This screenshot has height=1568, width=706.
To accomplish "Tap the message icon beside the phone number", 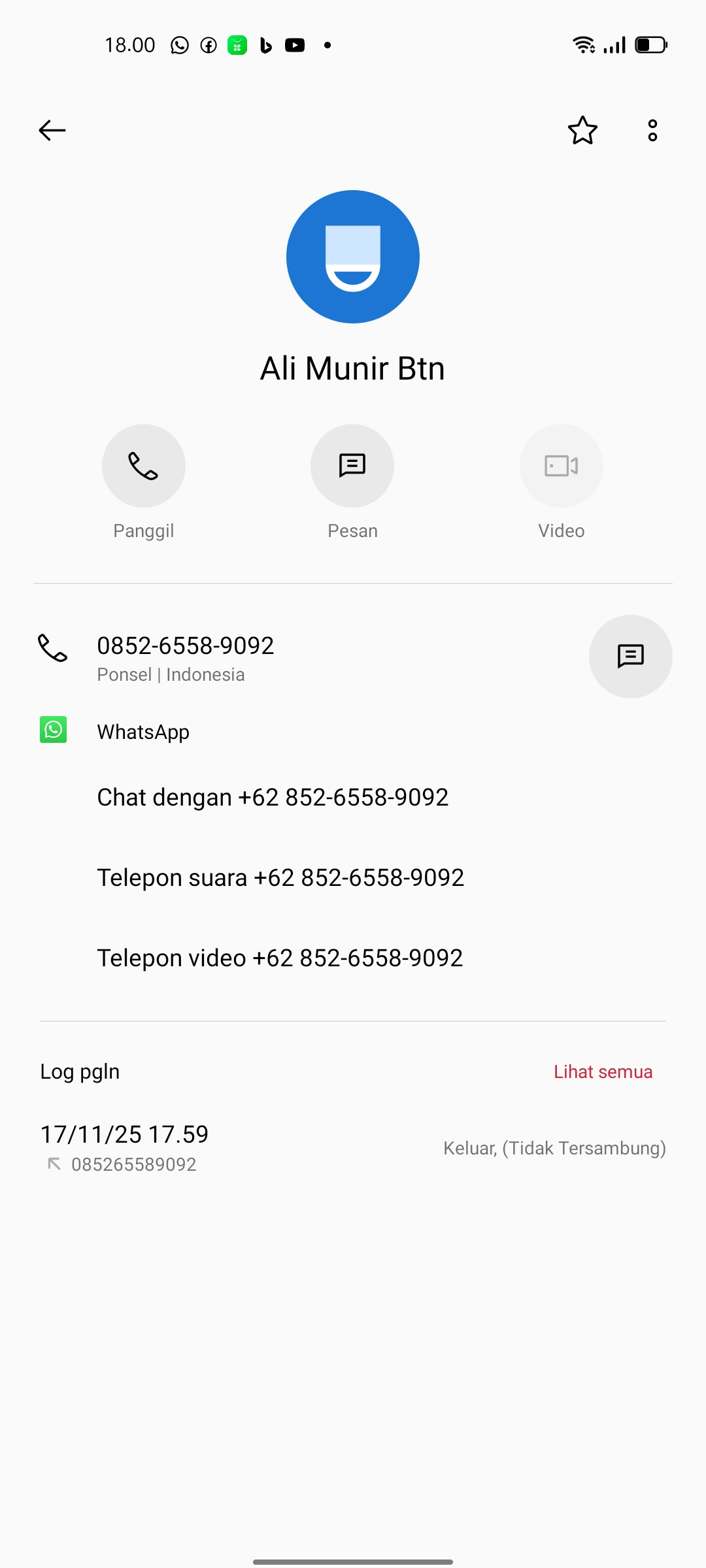I will pos(630,656).
